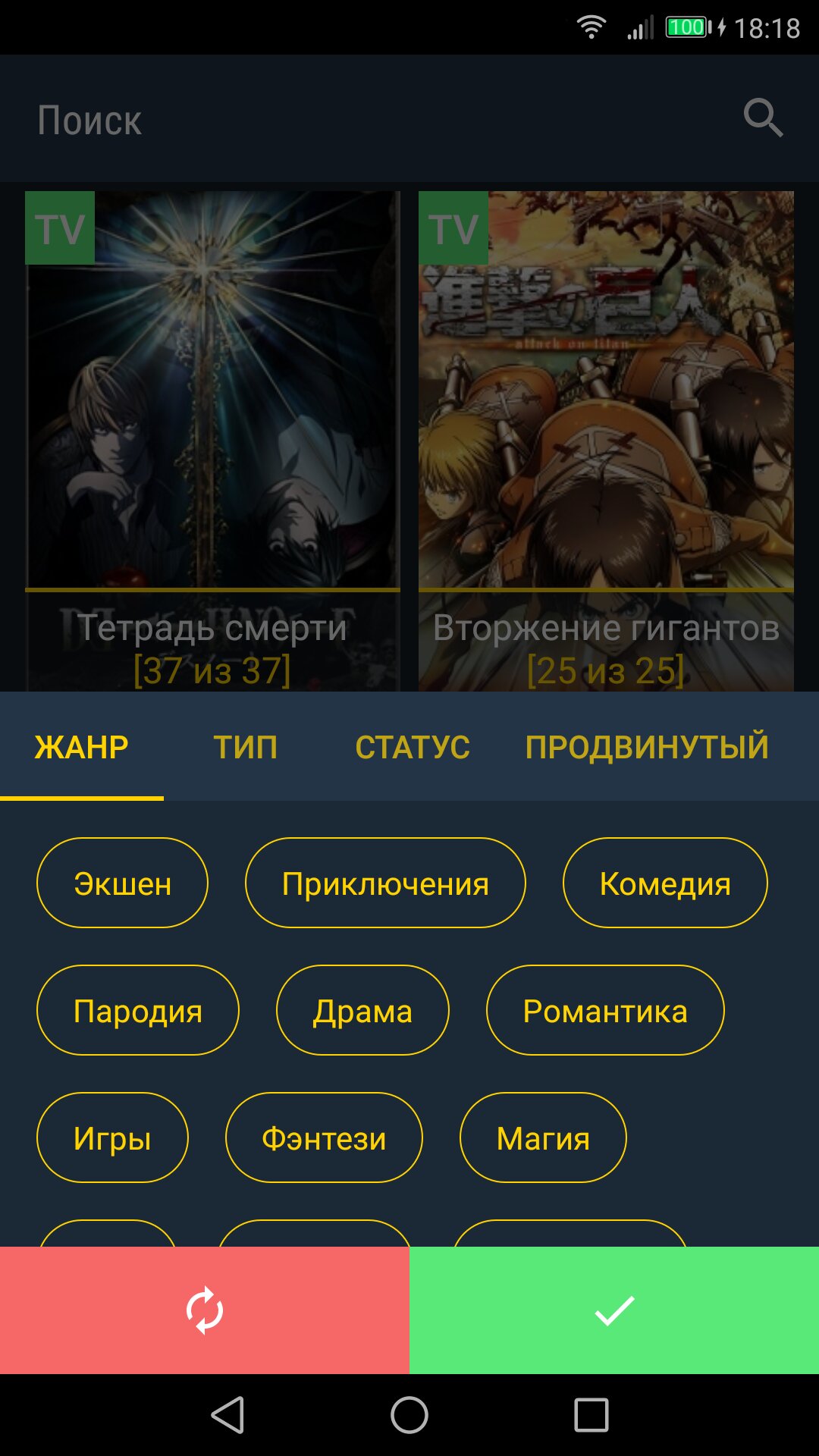Reset filters with the red refresh button
This screenshot has width=819, height=1456.
[205, 1310]
